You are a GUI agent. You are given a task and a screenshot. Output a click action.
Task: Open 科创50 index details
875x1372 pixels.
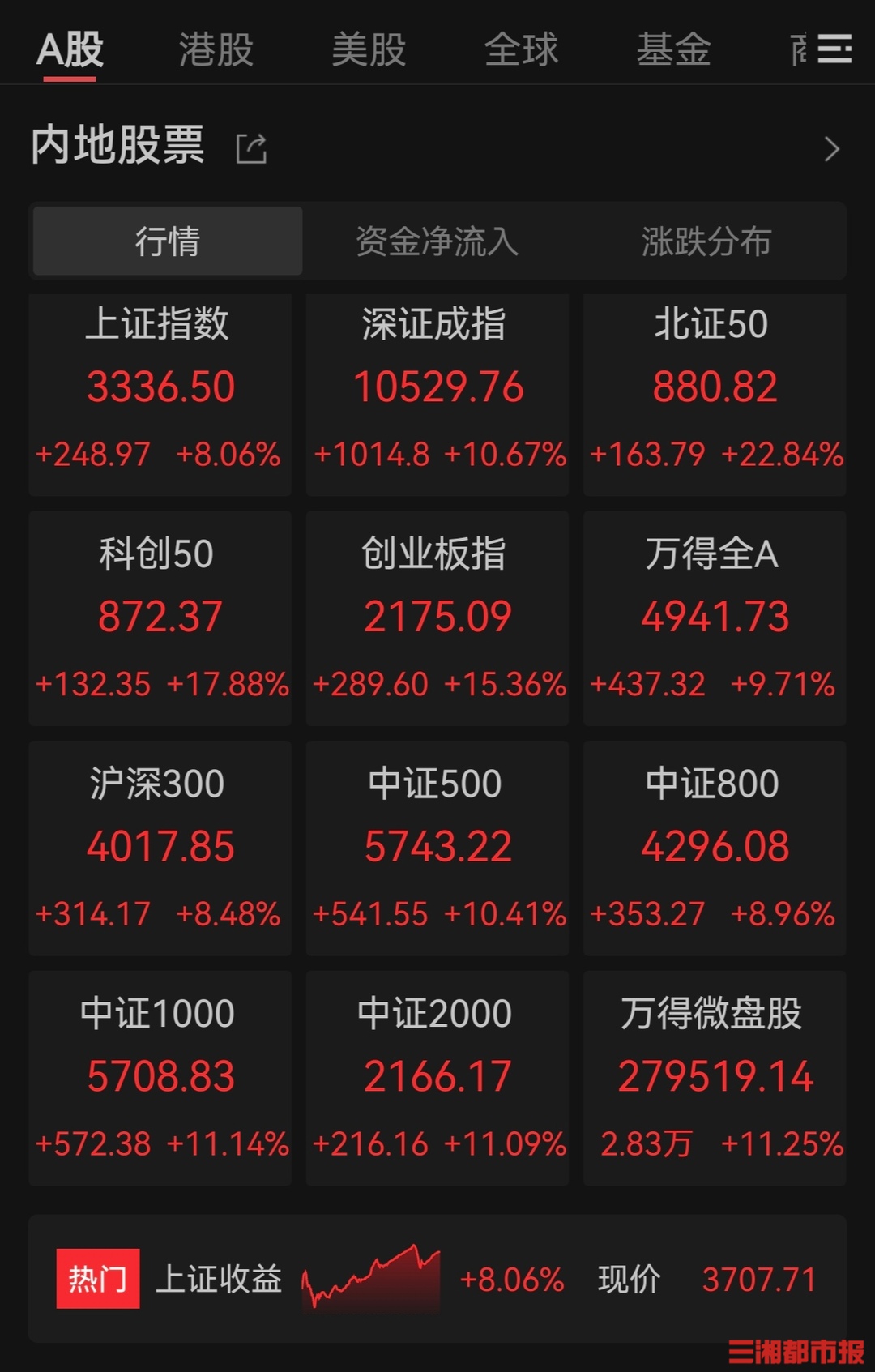coord(160,618)
